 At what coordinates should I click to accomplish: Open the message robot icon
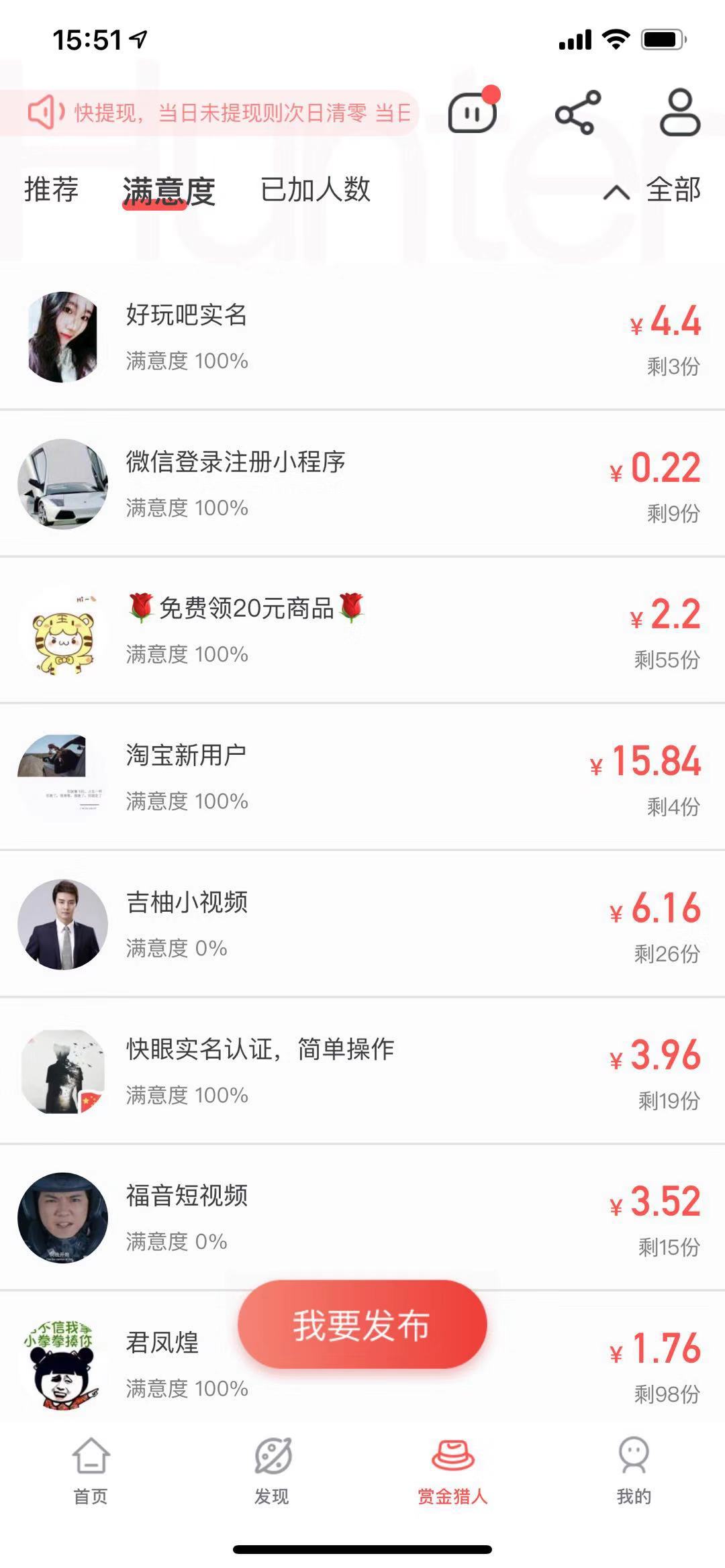[473, 113]
